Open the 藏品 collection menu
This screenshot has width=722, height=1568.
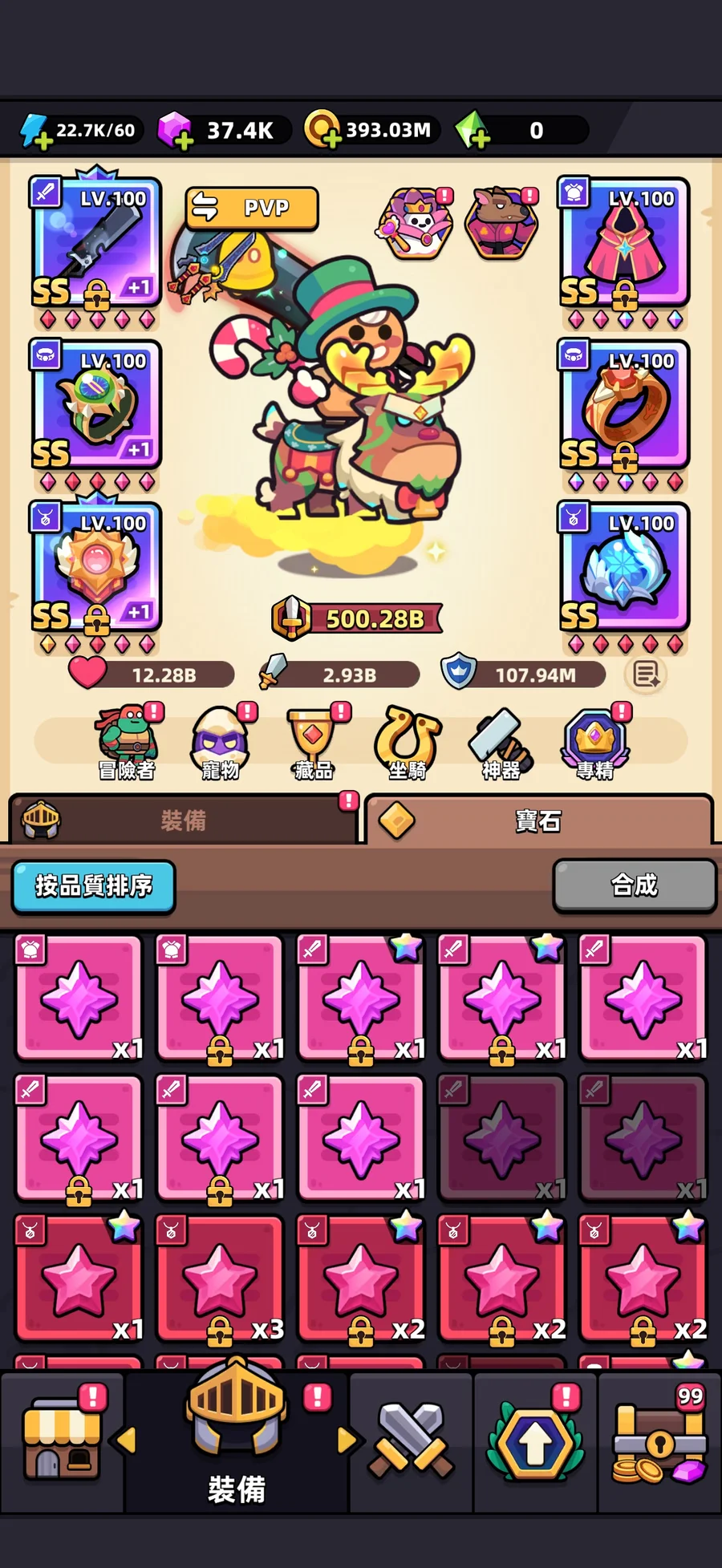313,743
